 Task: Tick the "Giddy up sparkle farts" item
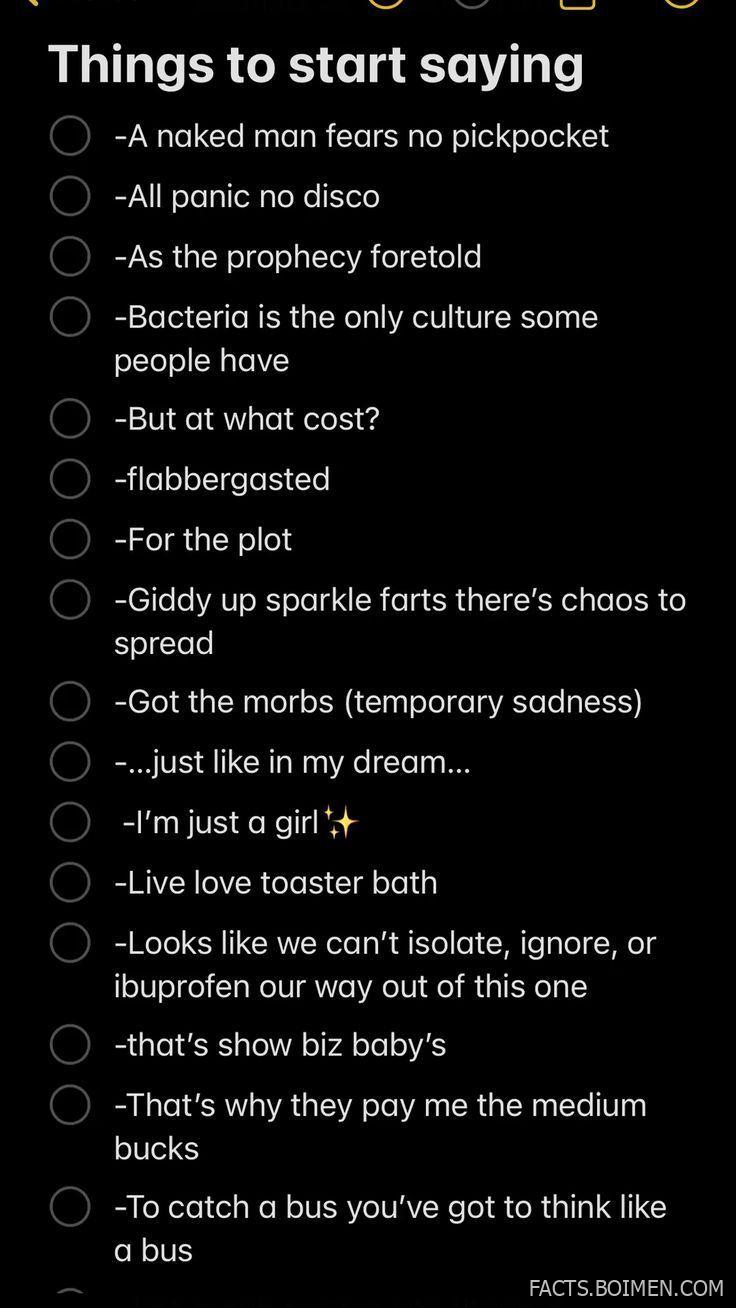[70, 600]
